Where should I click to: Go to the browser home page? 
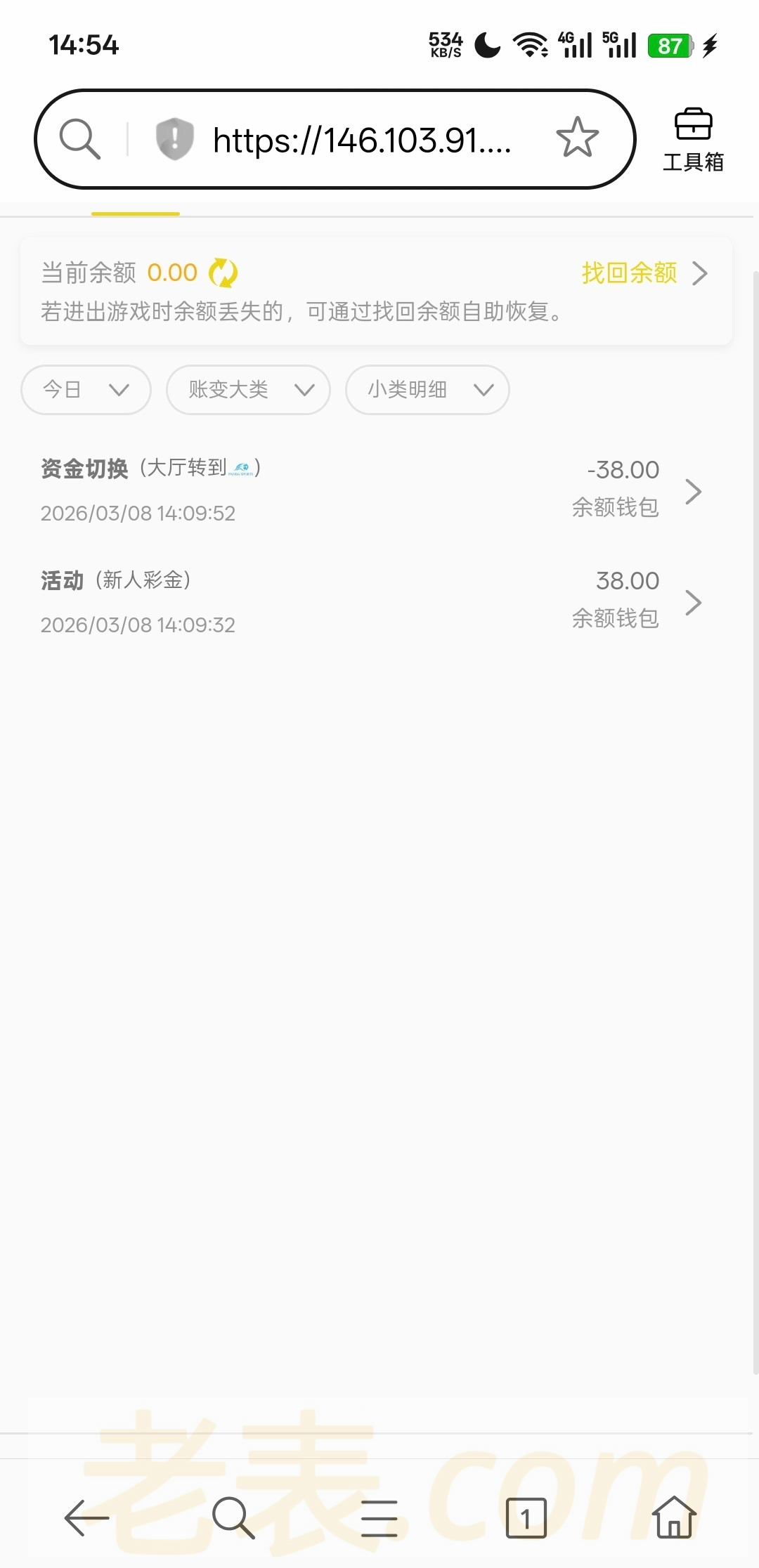point(673,1517)
